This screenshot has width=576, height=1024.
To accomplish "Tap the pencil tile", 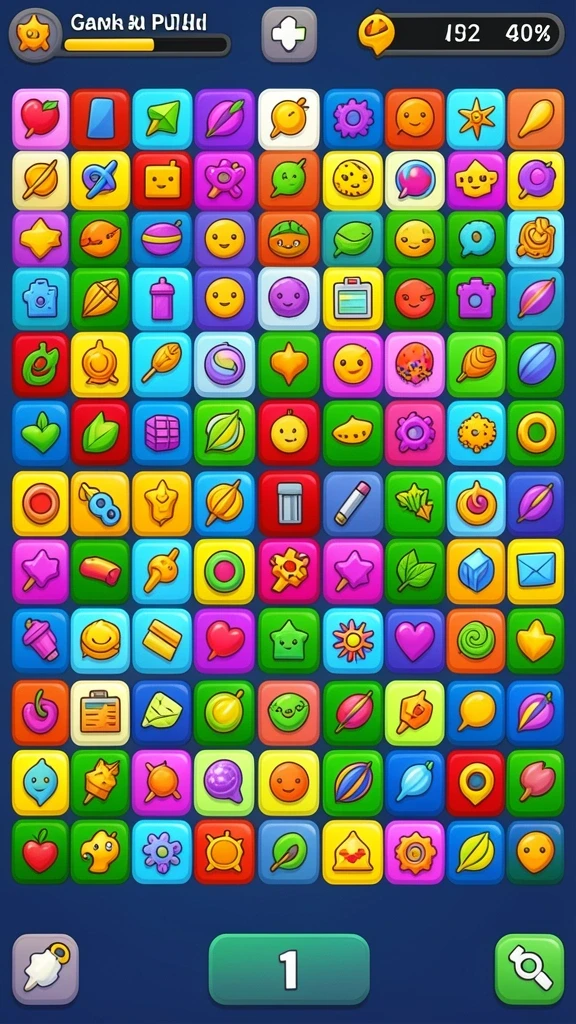I will 353,503.
